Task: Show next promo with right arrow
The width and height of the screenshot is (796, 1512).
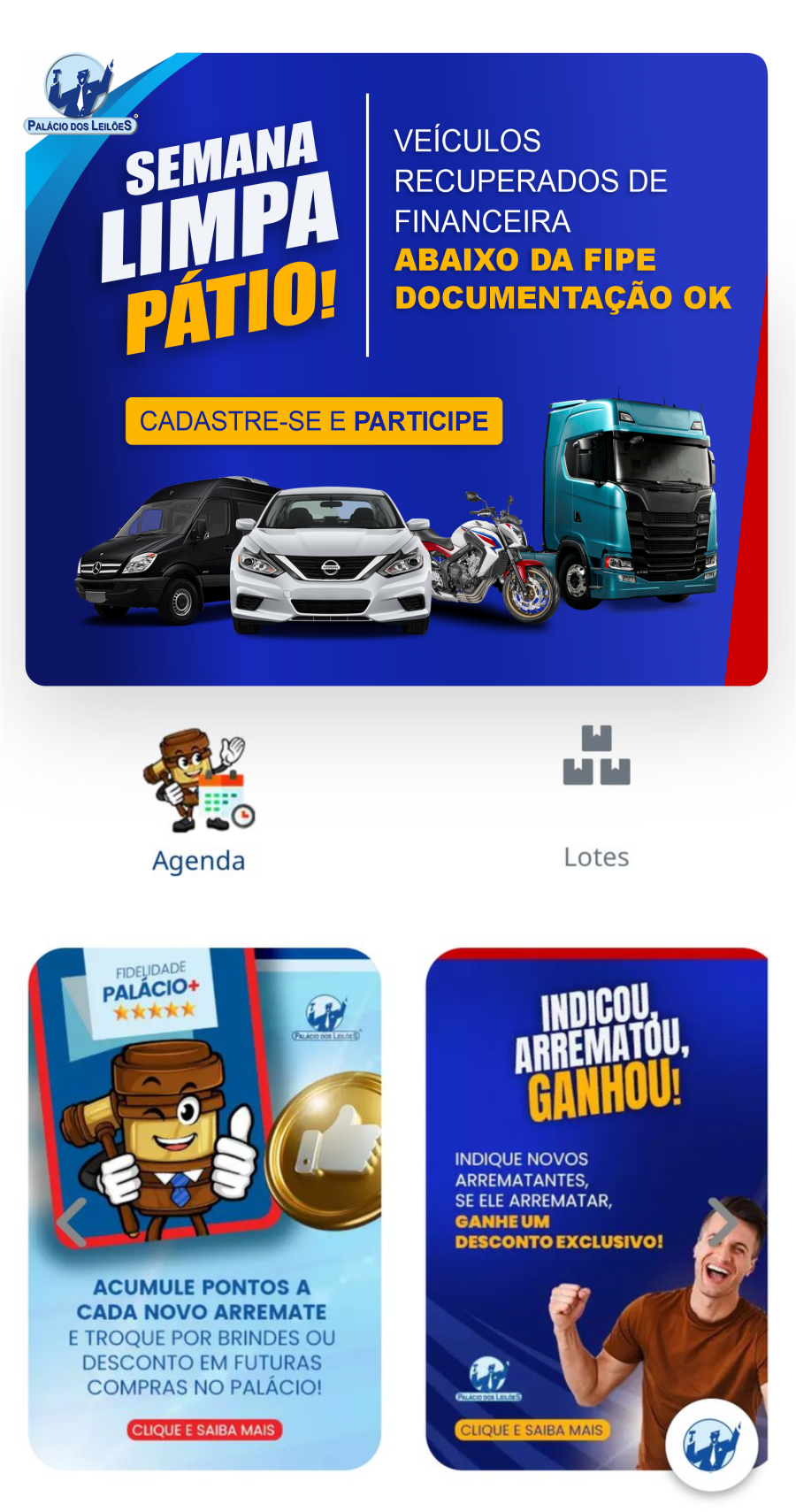Action: tap(722, 1222)
